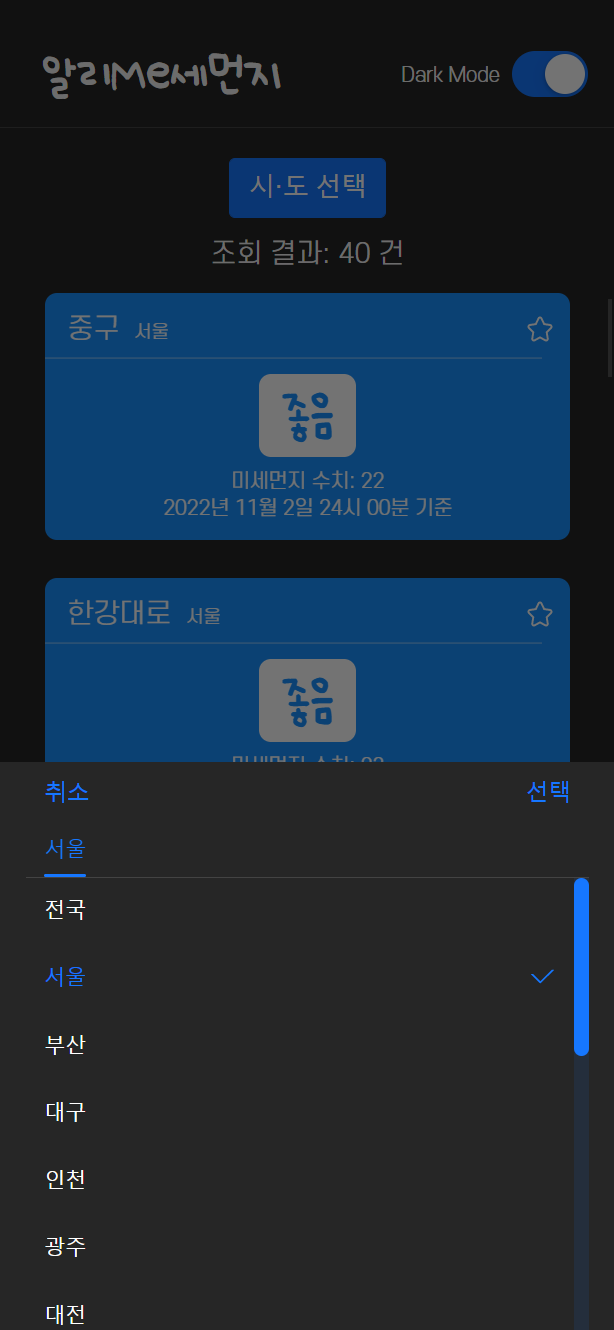
Task: Select 전국 from the region list
Action: (66, 910)
